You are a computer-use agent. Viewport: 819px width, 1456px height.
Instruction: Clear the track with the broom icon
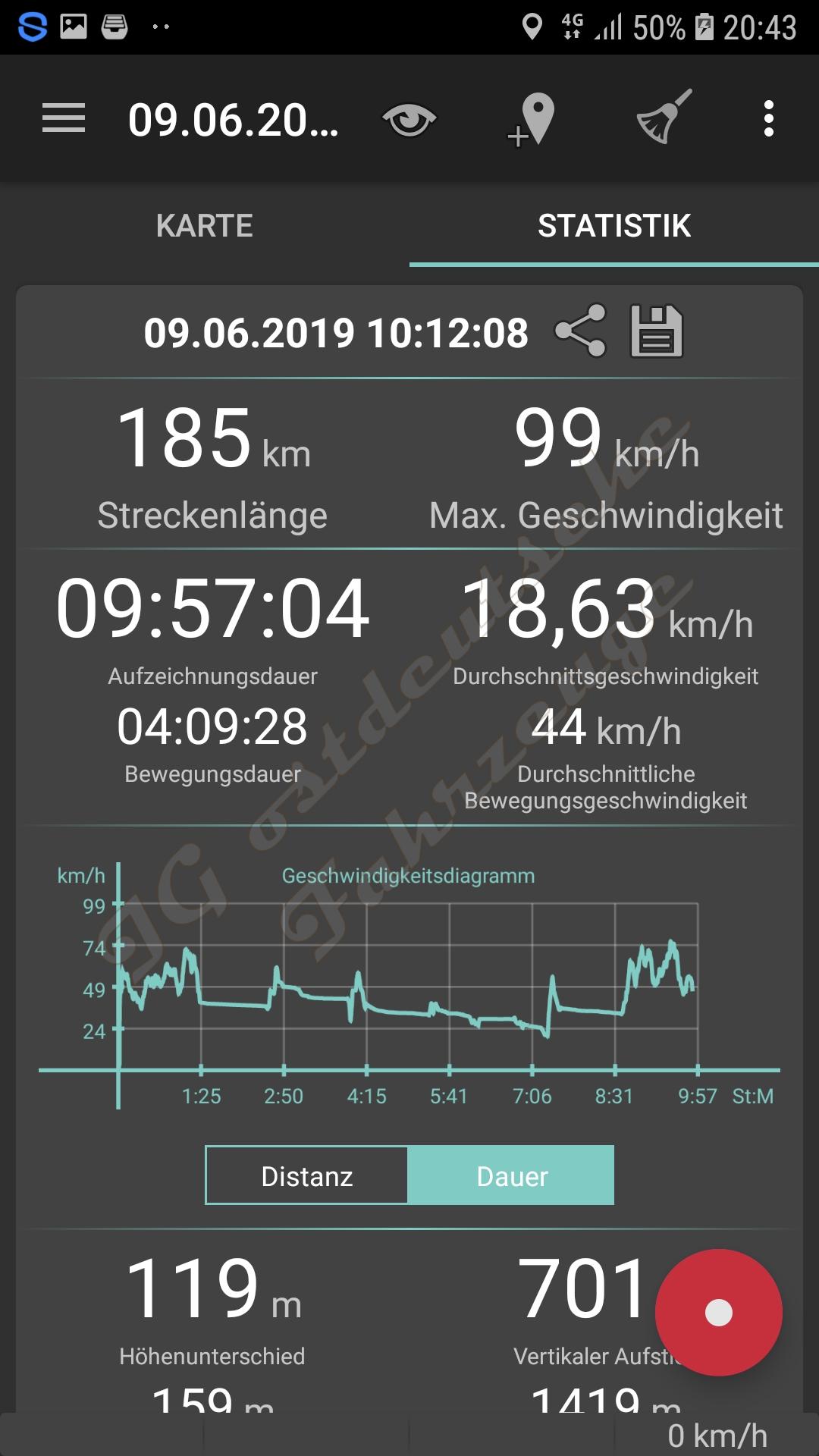664,118
